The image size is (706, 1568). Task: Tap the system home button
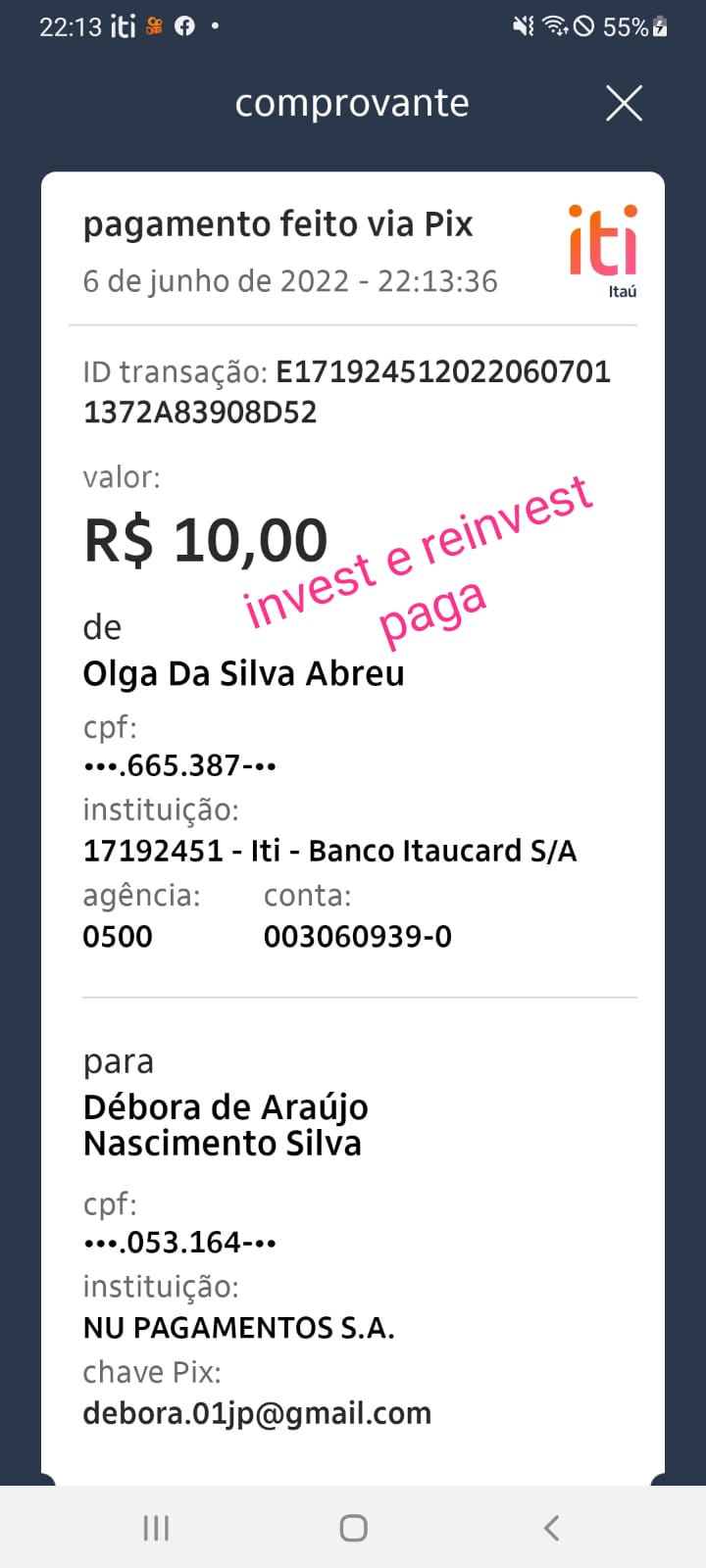click(353, 1527)
